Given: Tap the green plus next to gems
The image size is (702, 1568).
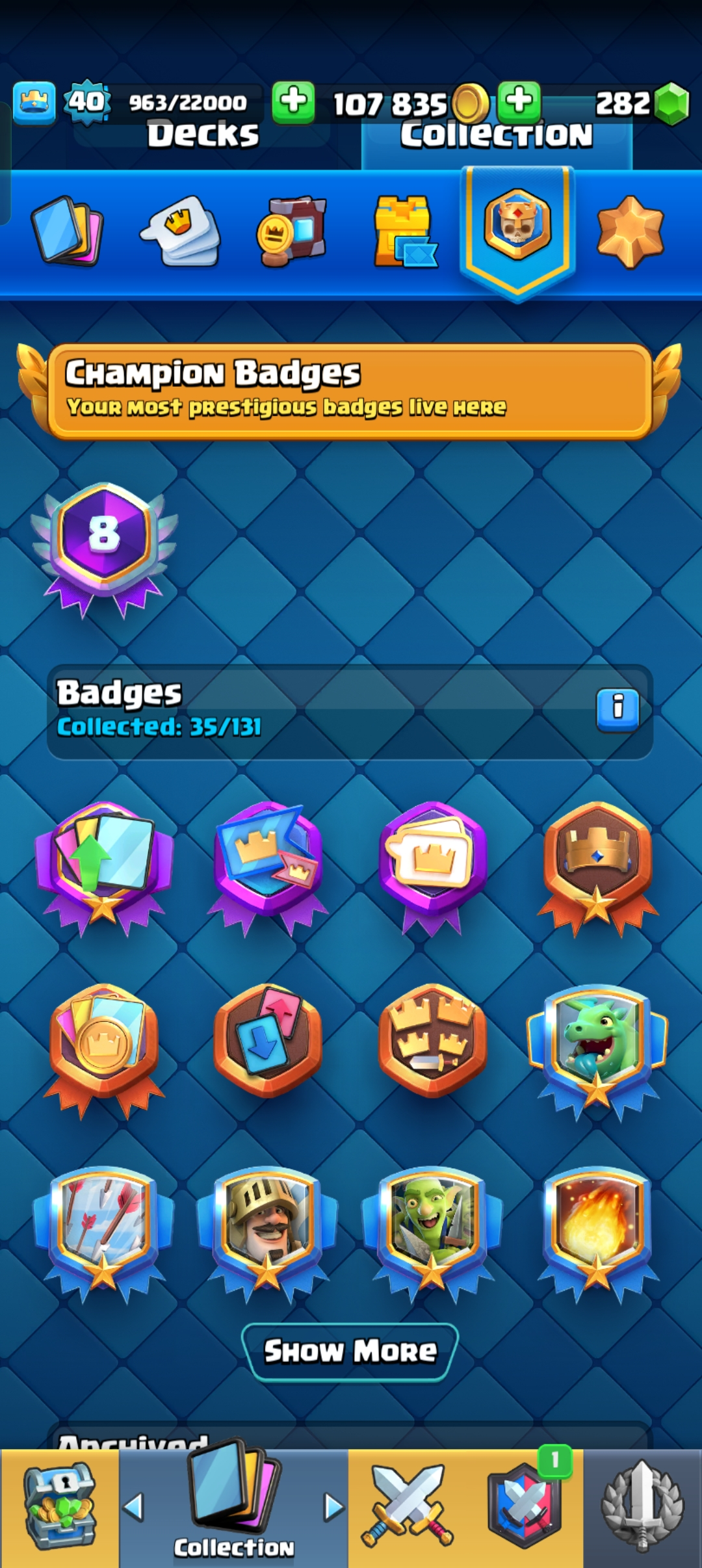Looking at the screenshot, I should coord(519,102).
